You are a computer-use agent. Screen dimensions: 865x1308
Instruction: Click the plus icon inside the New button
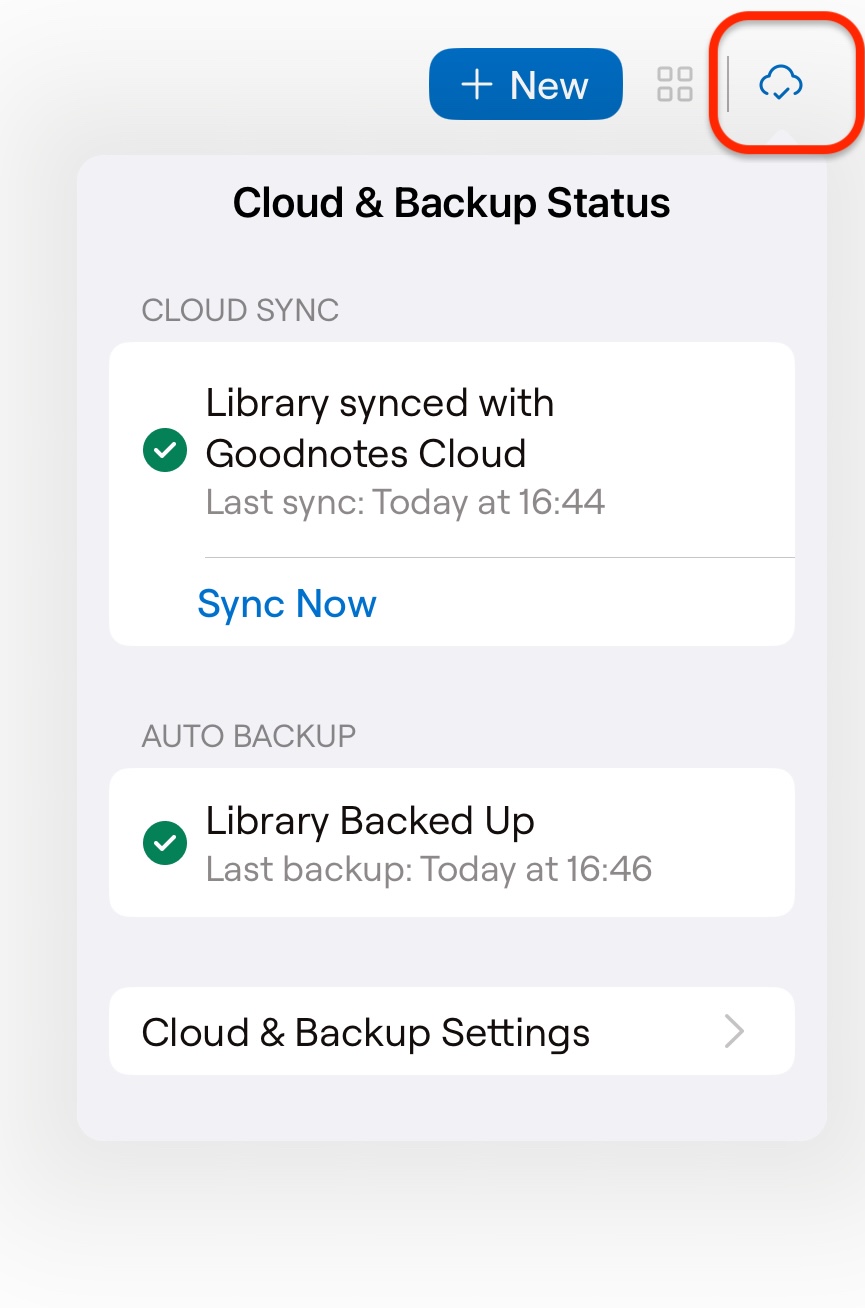pyautogui.click(x=476, y=84)
